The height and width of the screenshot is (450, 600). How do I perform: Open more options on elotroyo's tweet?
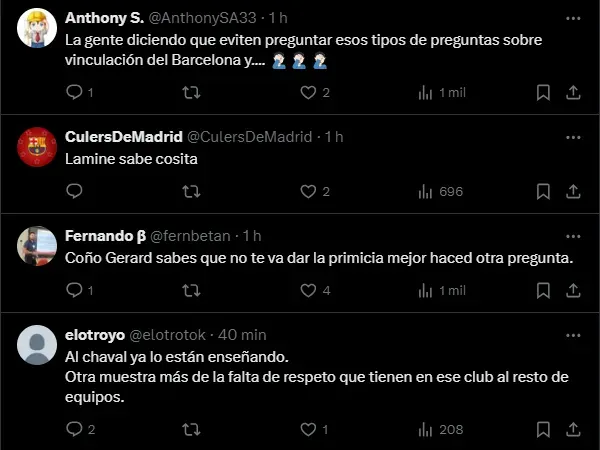point(572,334)
